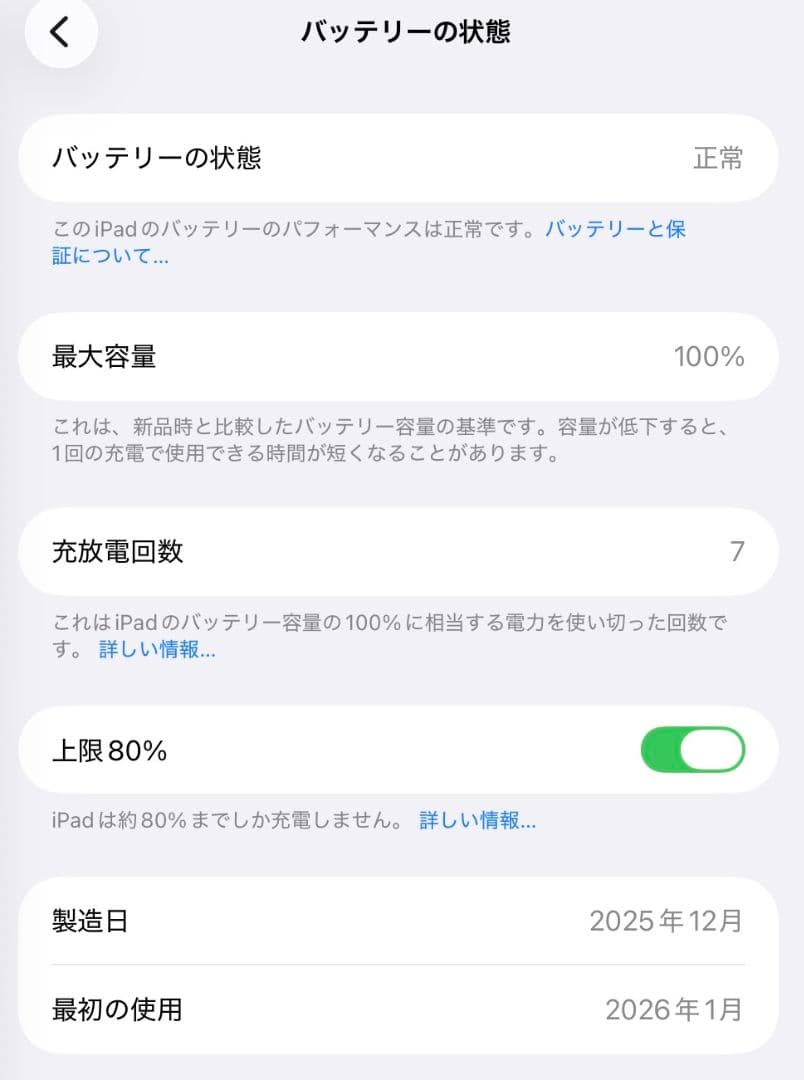Screen dimensions: 804x1080
Task: Tap the page title バッテリーの状態
Action: [403, 31]
